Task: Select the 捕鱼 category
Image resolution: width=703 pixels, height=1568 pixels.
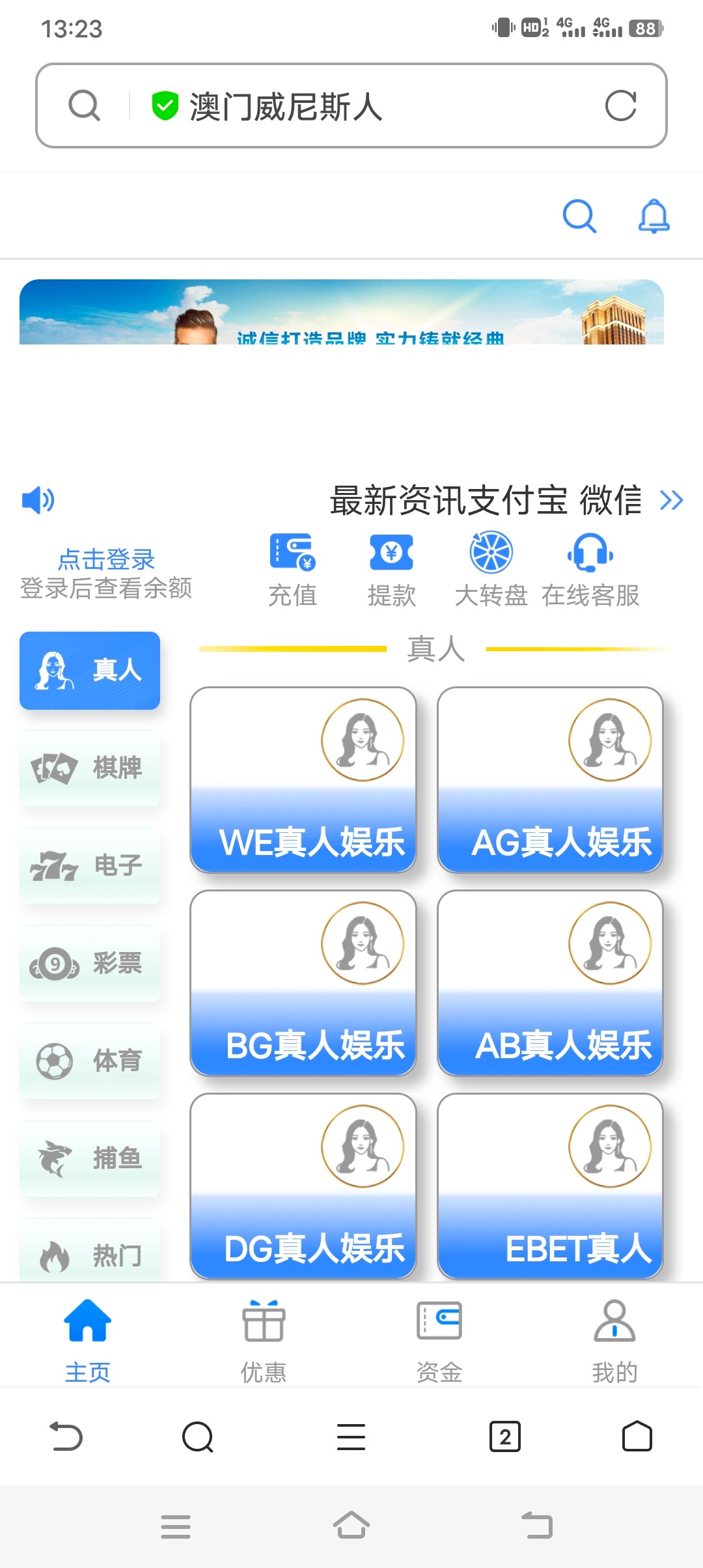Action: 90,1158
